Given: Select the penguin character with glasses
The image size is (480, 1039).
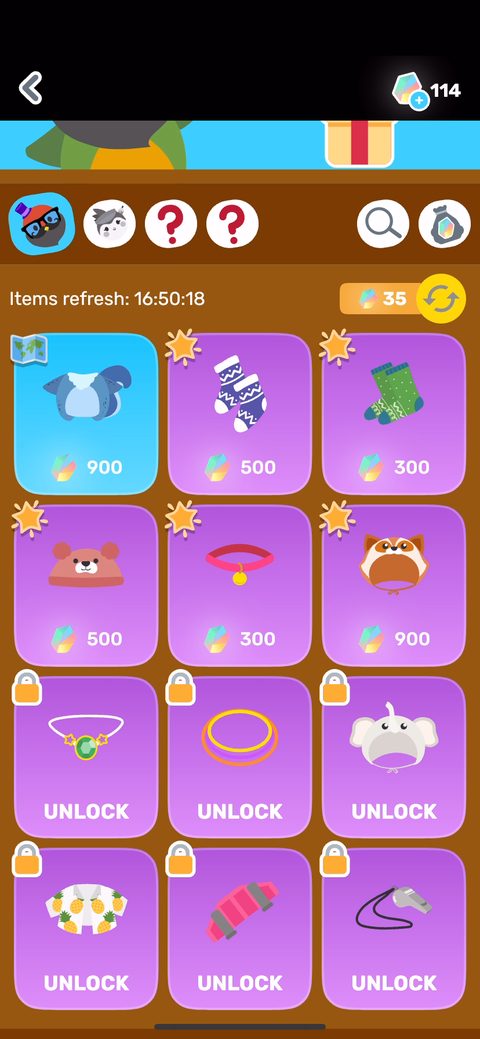Looking at the screenshot, I should [42, 224].
